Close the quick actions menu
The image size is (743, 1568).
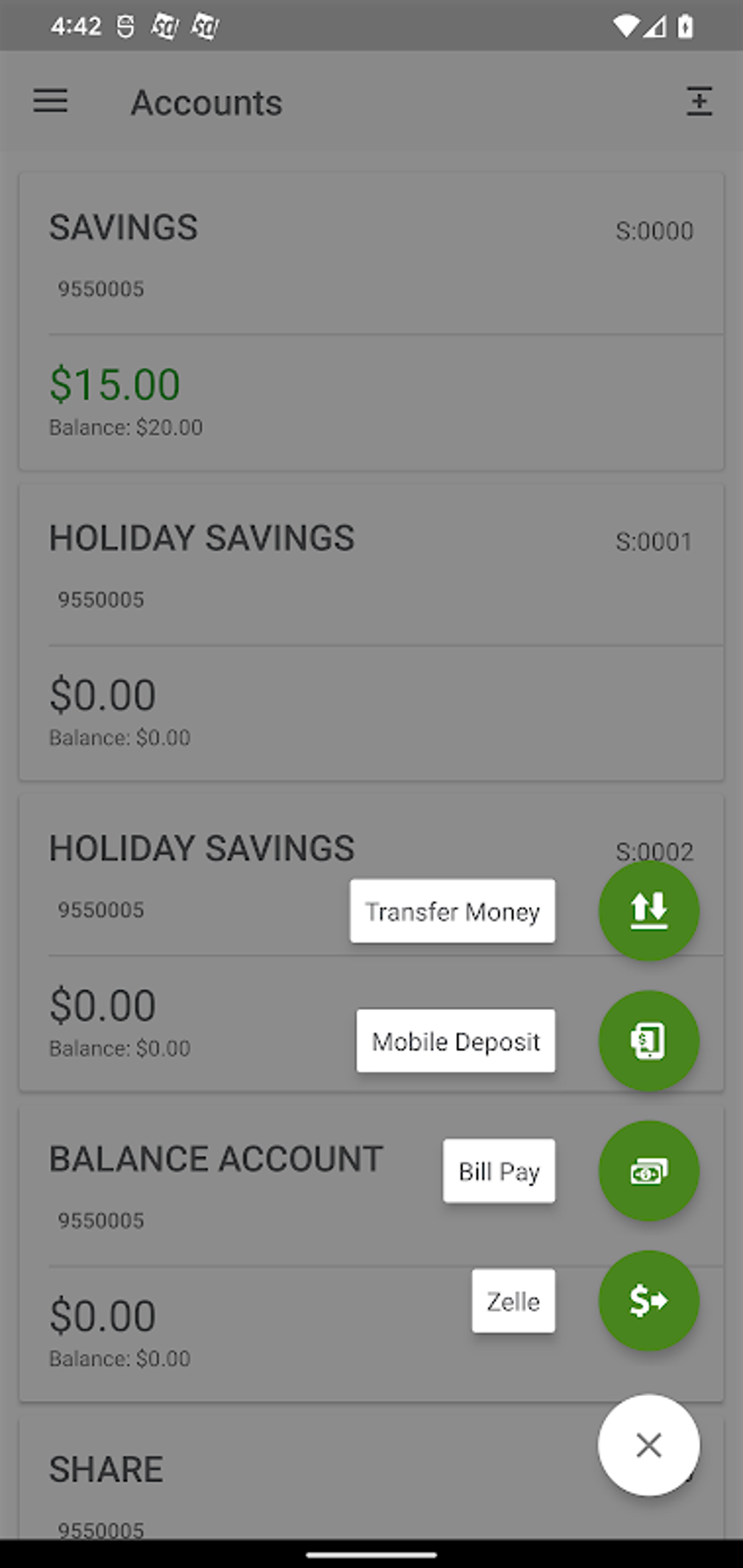tap(648, 1445)
